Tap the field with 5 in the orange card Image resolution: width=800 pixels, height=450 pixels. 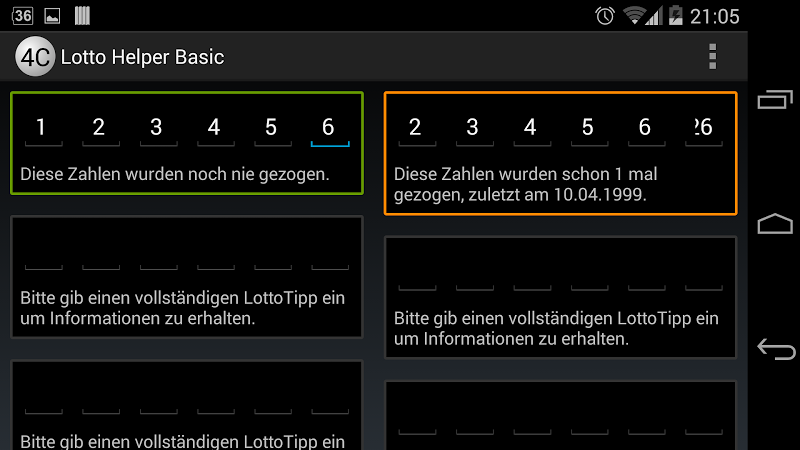pyautogui.click(x=588, y=128)
